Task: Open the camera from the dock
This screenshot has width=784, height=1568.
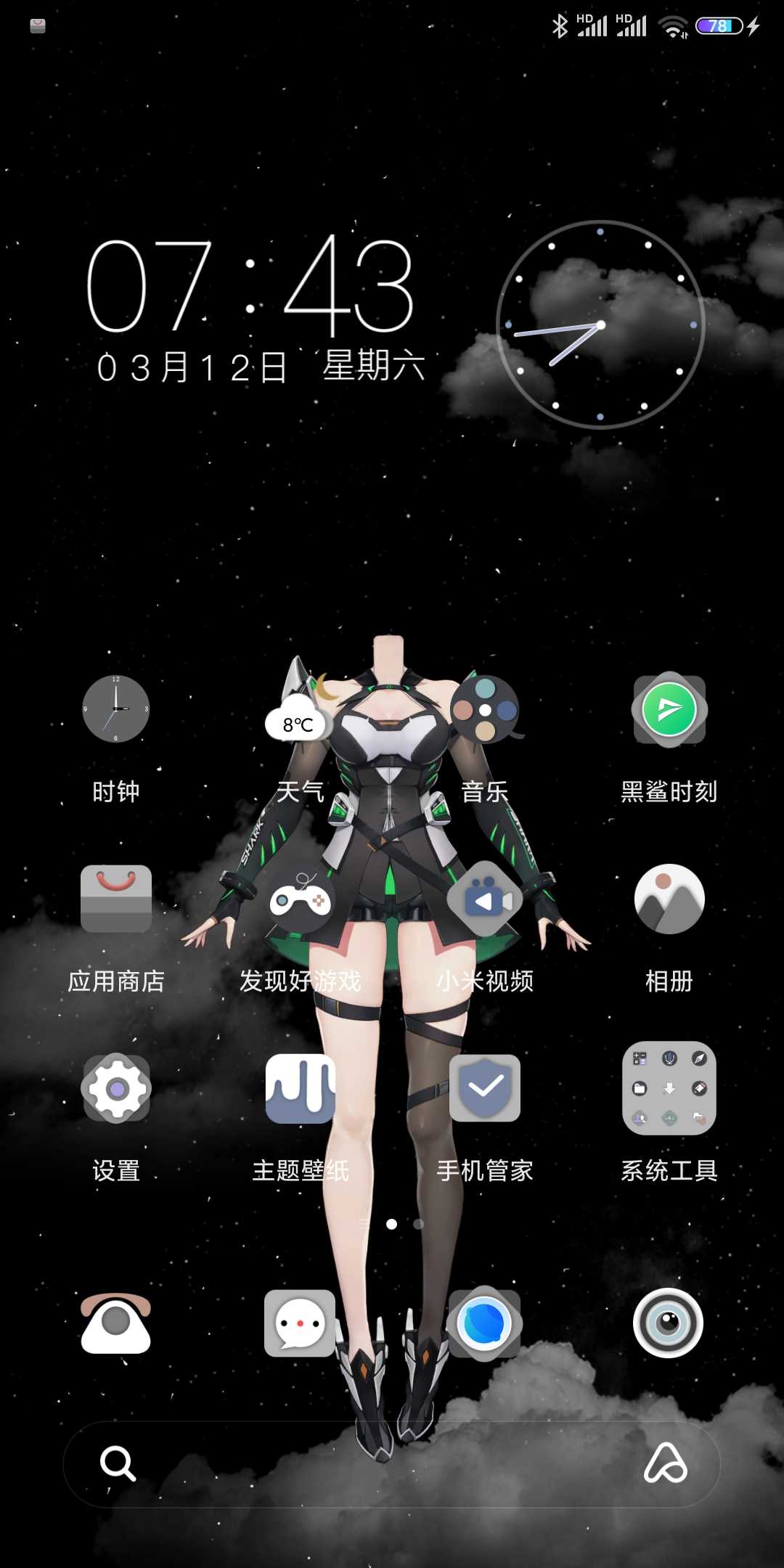Action: coord(669,1323)
